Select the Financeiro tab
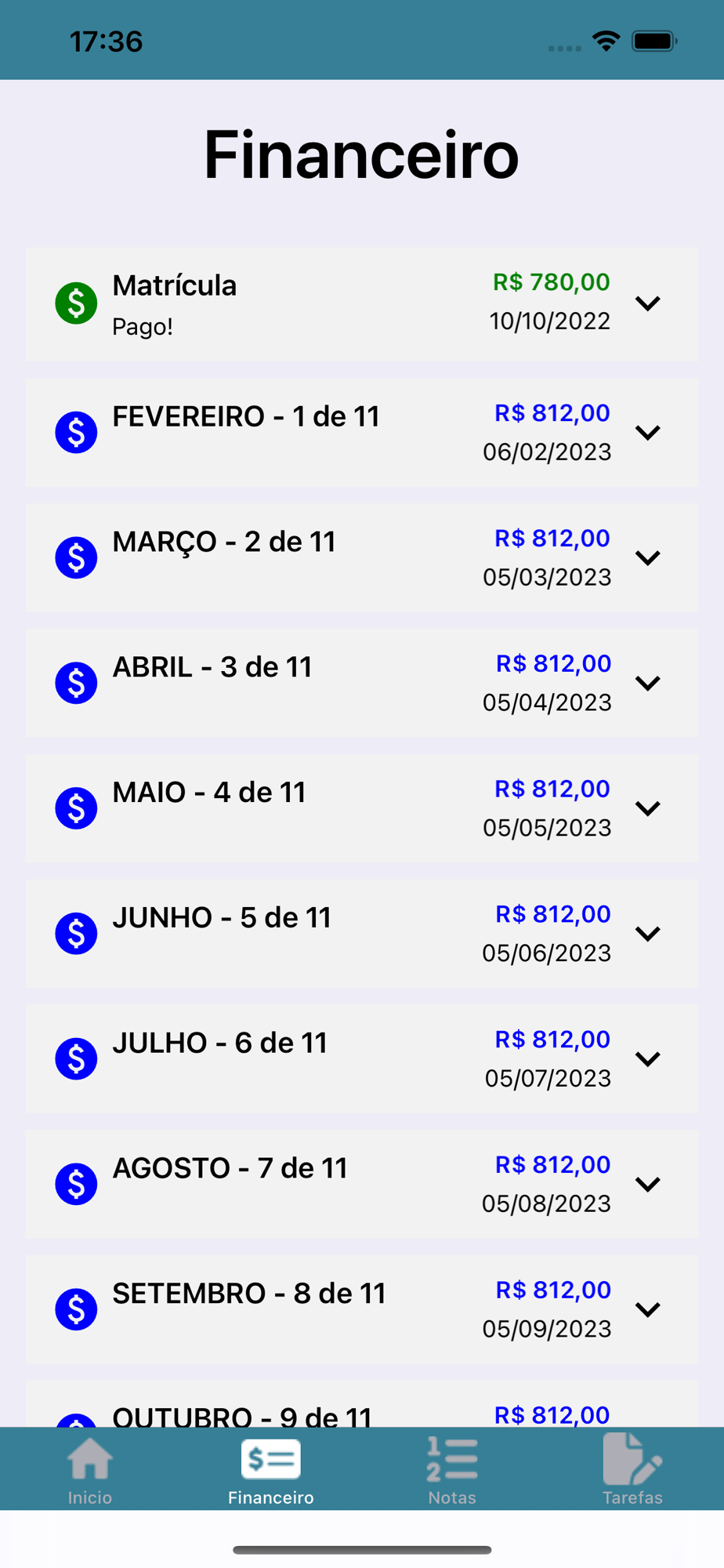724x1568 pixels. pos(271,1470)
